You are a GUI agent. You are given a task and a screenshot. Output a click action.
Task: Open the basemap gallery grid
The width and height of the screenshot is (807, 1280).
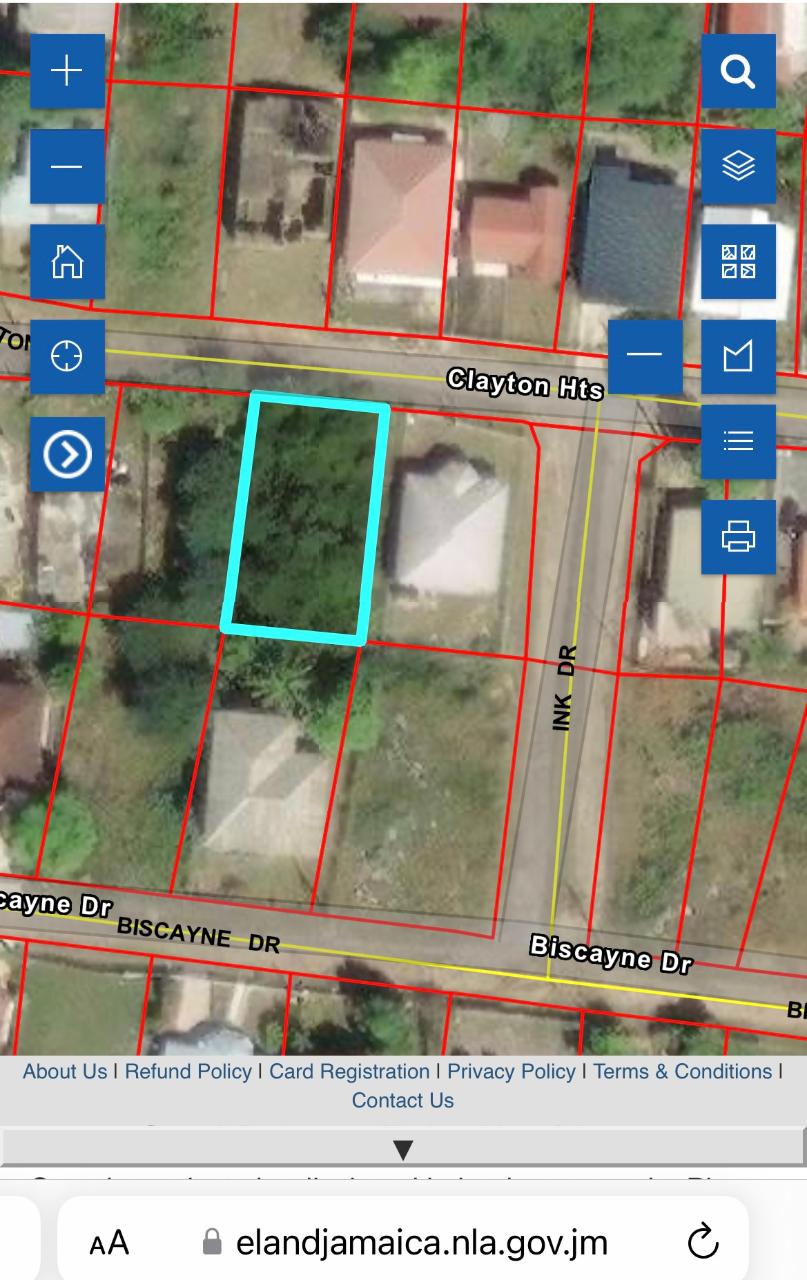click(738, 261)
